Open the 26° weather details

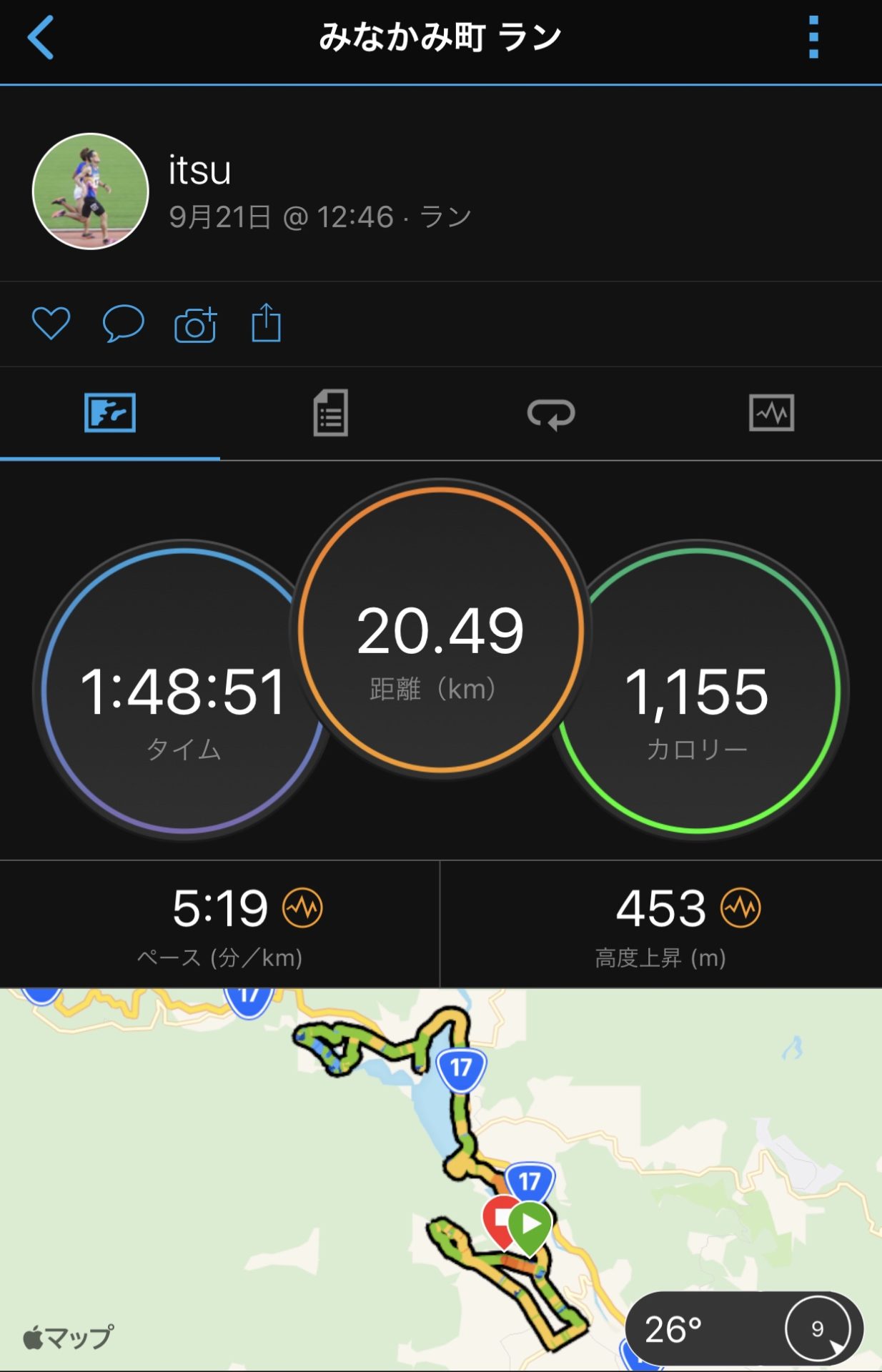click(743, 1329)
